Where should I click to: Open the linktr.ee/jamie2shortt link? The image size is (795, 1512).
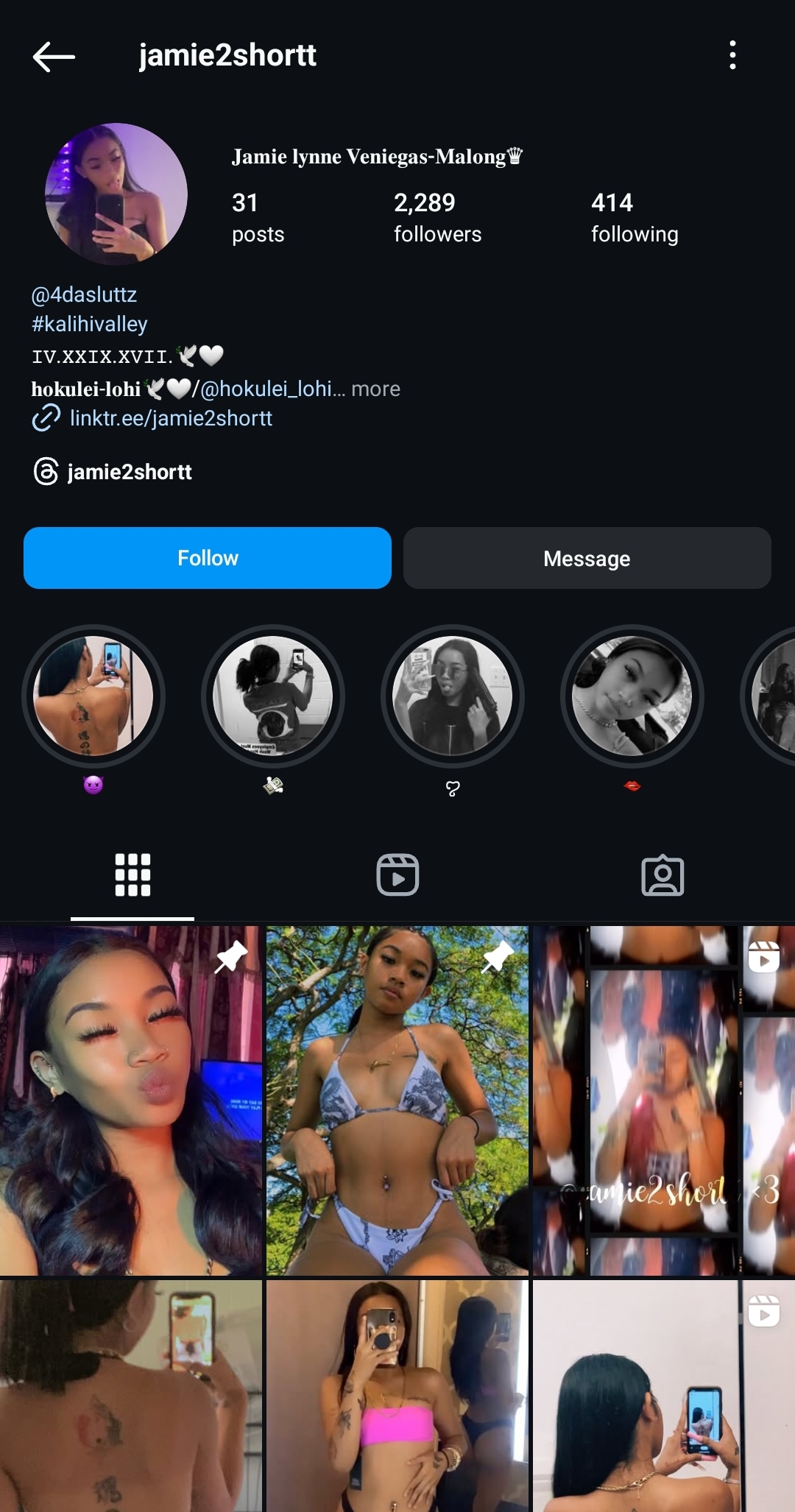171,418
